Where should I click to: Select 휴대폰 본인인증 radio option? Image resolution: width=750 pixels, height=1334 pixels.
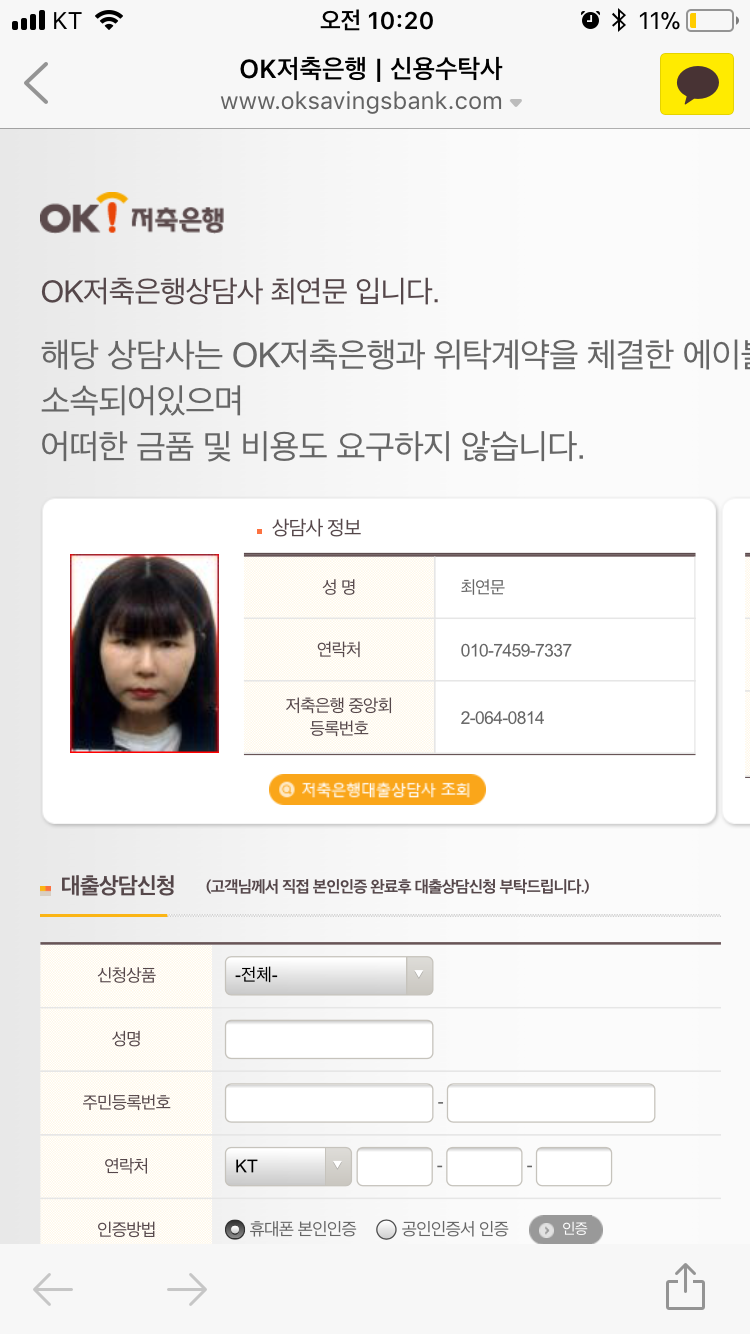click(x=235, y=1230)
